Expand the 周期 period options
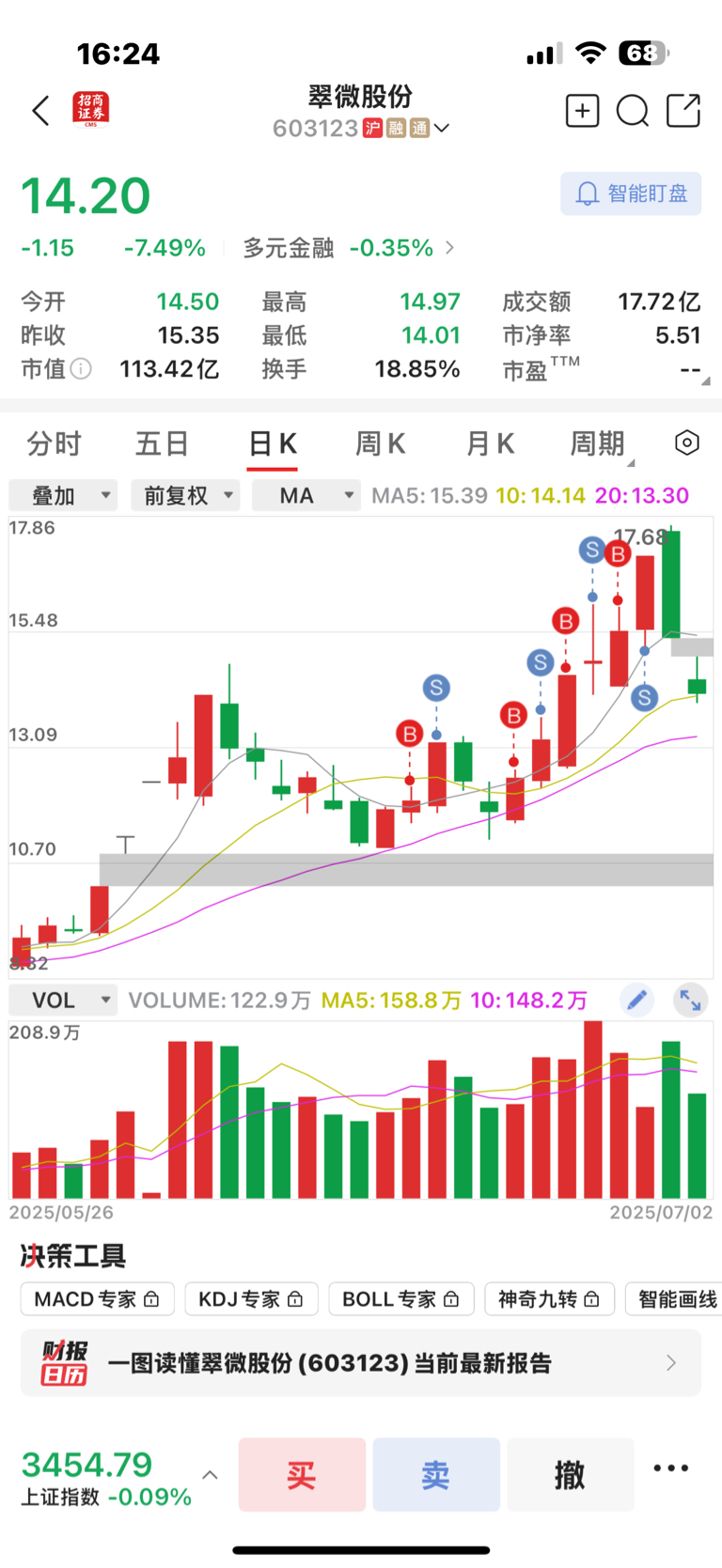Viewport: 722px width, 1568px height. pos(600,443)
